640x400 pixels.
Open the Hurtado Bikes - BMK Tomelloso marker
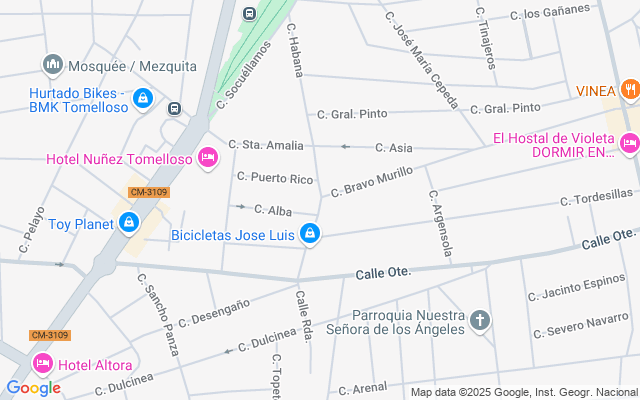143,99
